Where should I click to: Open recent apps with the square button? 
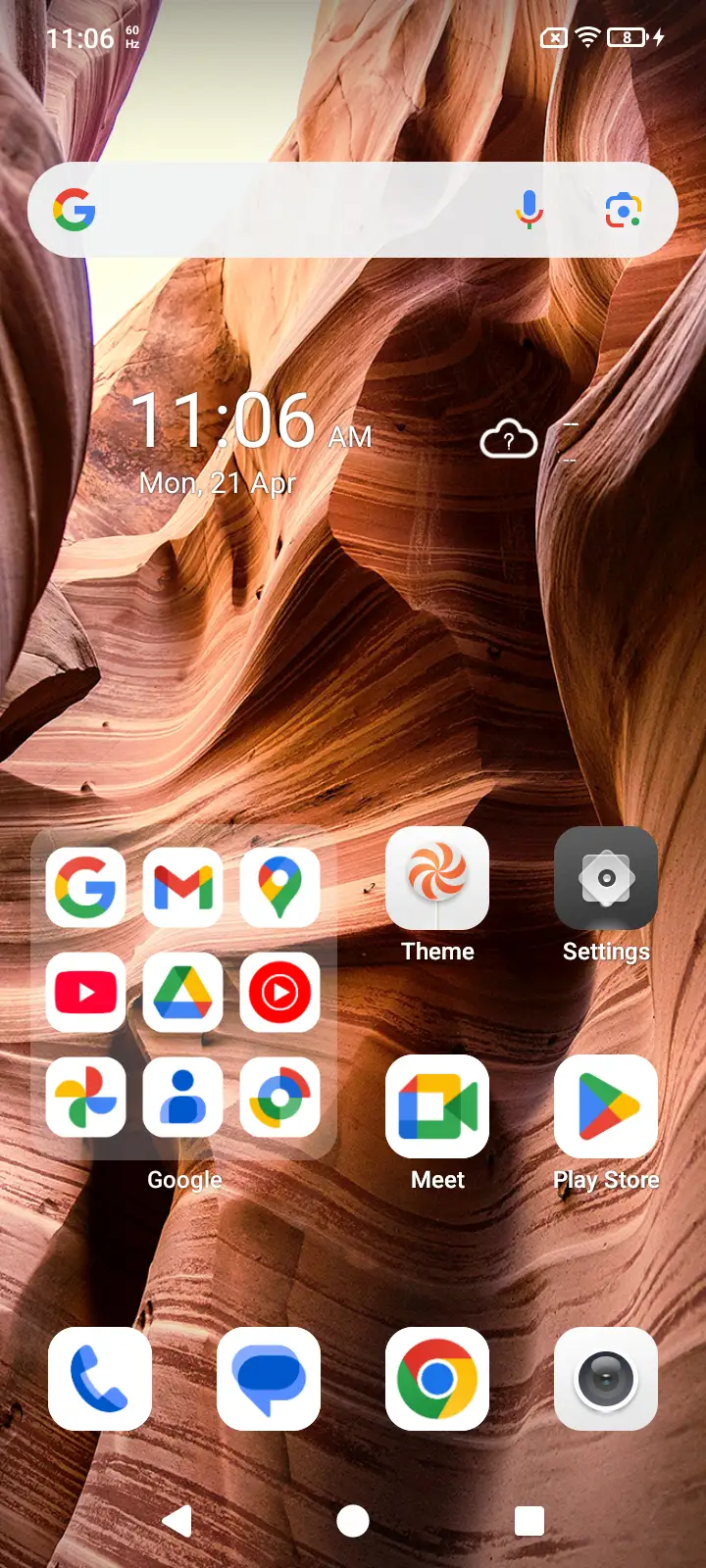click(x=529, y=1521)
